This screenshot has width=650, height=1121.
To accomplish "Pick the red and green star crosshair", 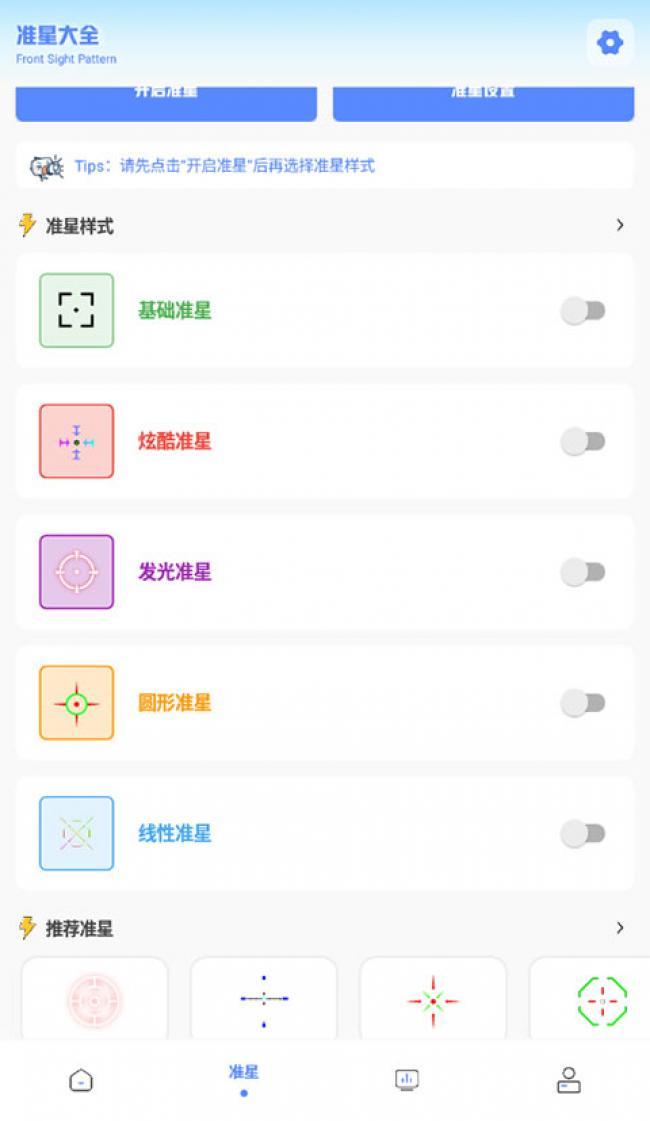I will point(433,998).
